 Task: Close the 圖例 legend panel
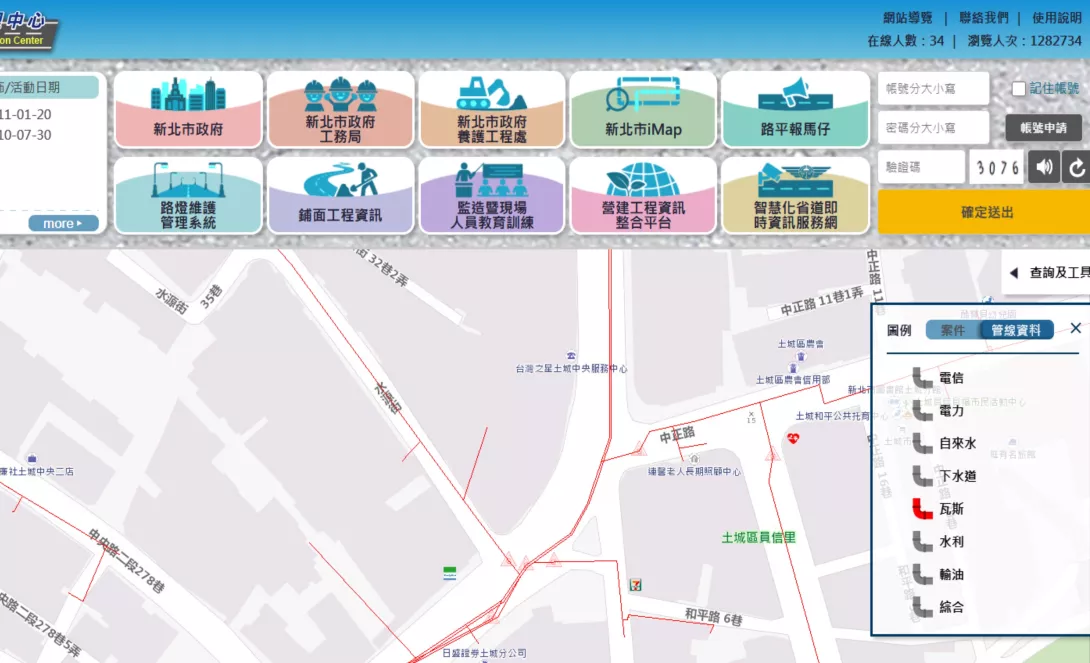pyautogui.click(x=1075, y=328)
